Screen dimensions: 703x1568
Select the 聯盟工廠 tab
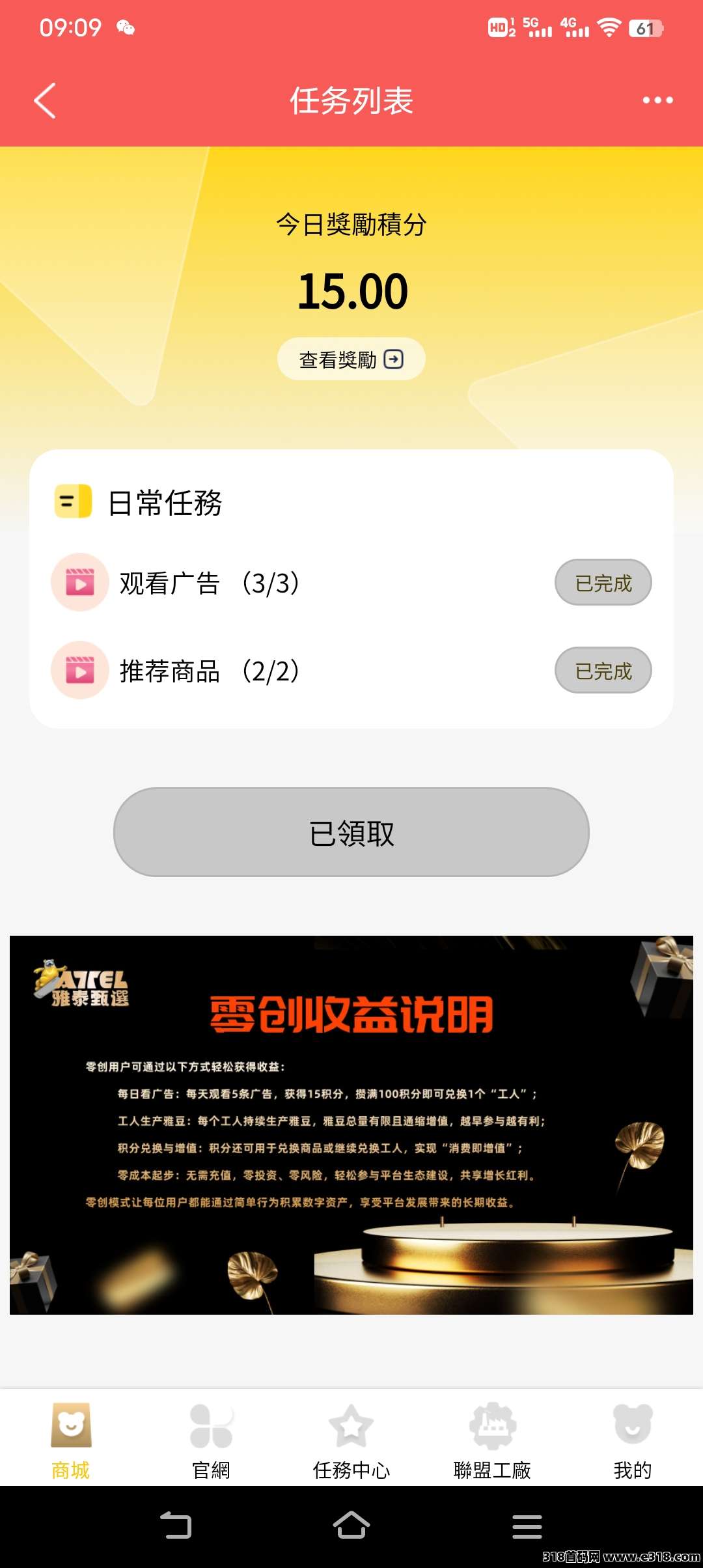tap(492, 1439)
